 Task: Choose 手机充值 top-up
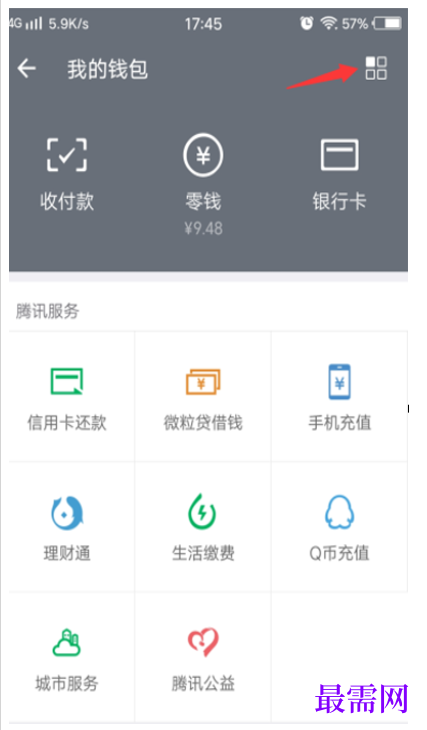point(339,397)
